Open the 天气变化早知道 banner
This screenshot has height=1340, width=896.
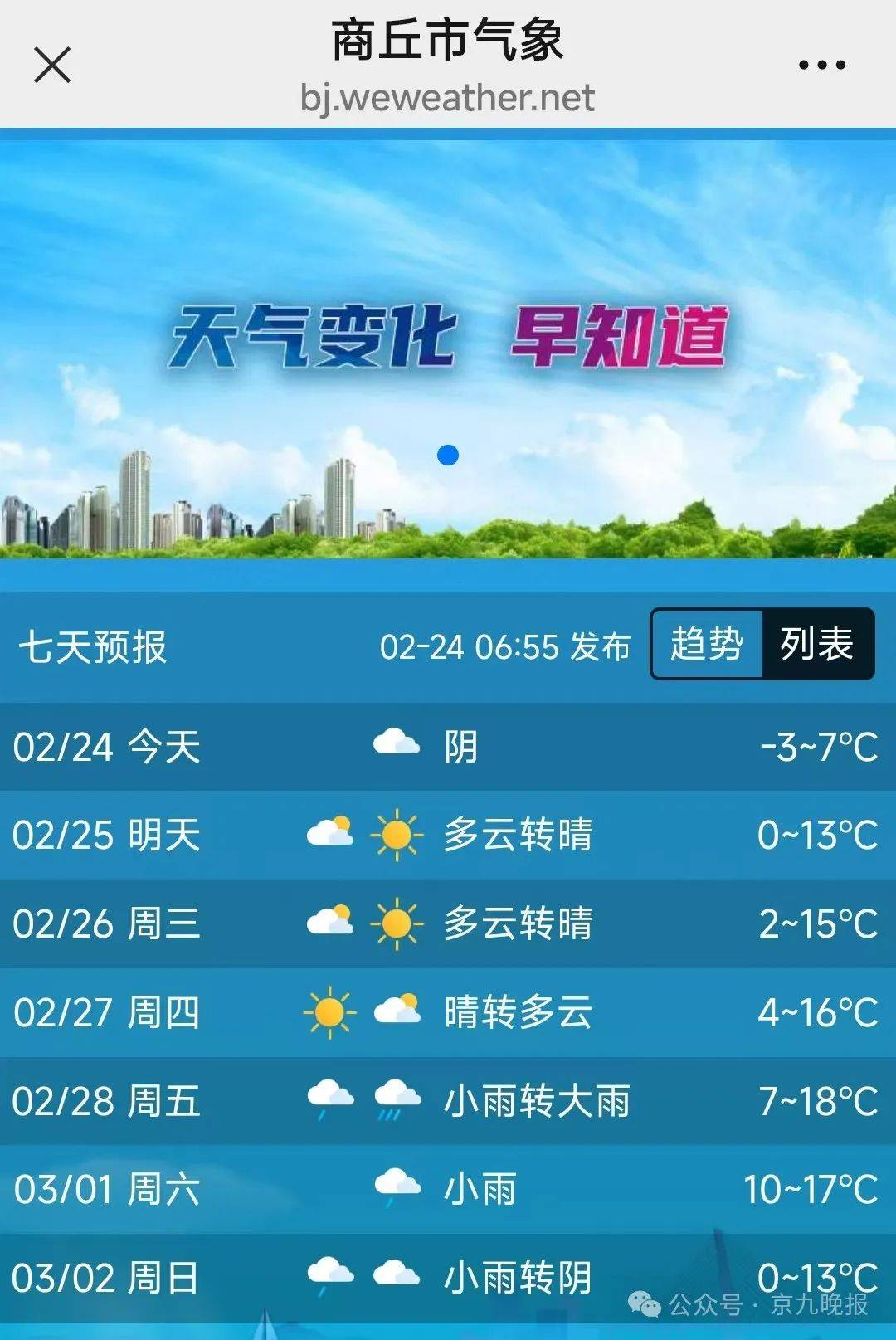point(448,340)
